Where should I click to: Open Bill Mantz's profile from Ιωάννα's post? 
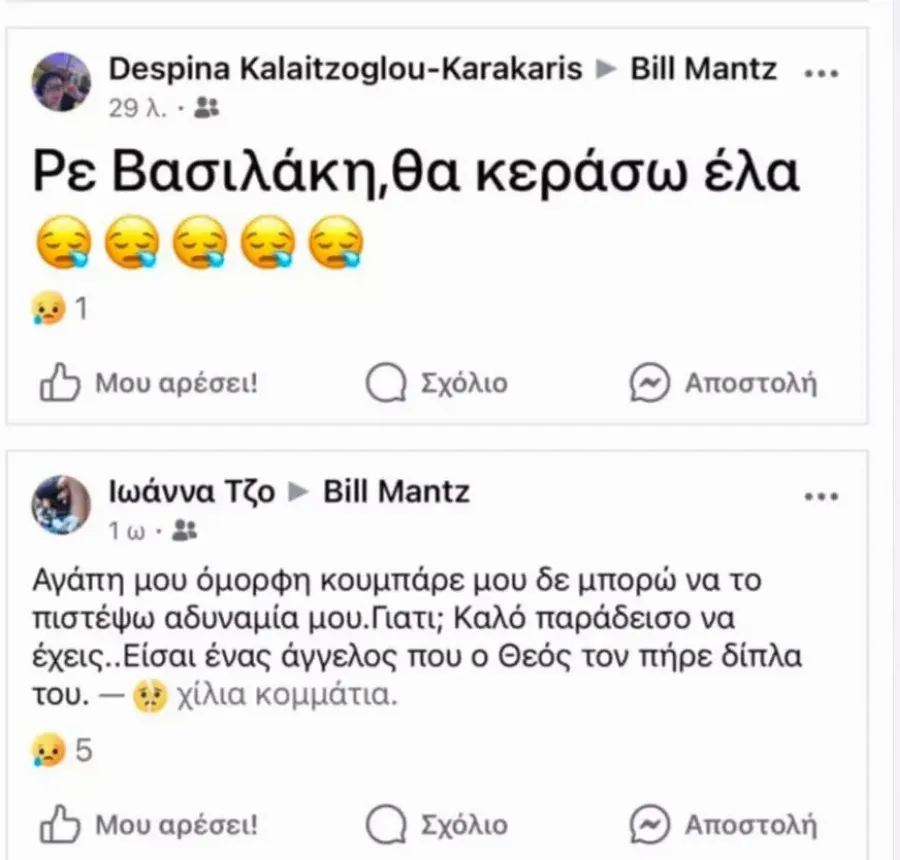tap(396, 493)
